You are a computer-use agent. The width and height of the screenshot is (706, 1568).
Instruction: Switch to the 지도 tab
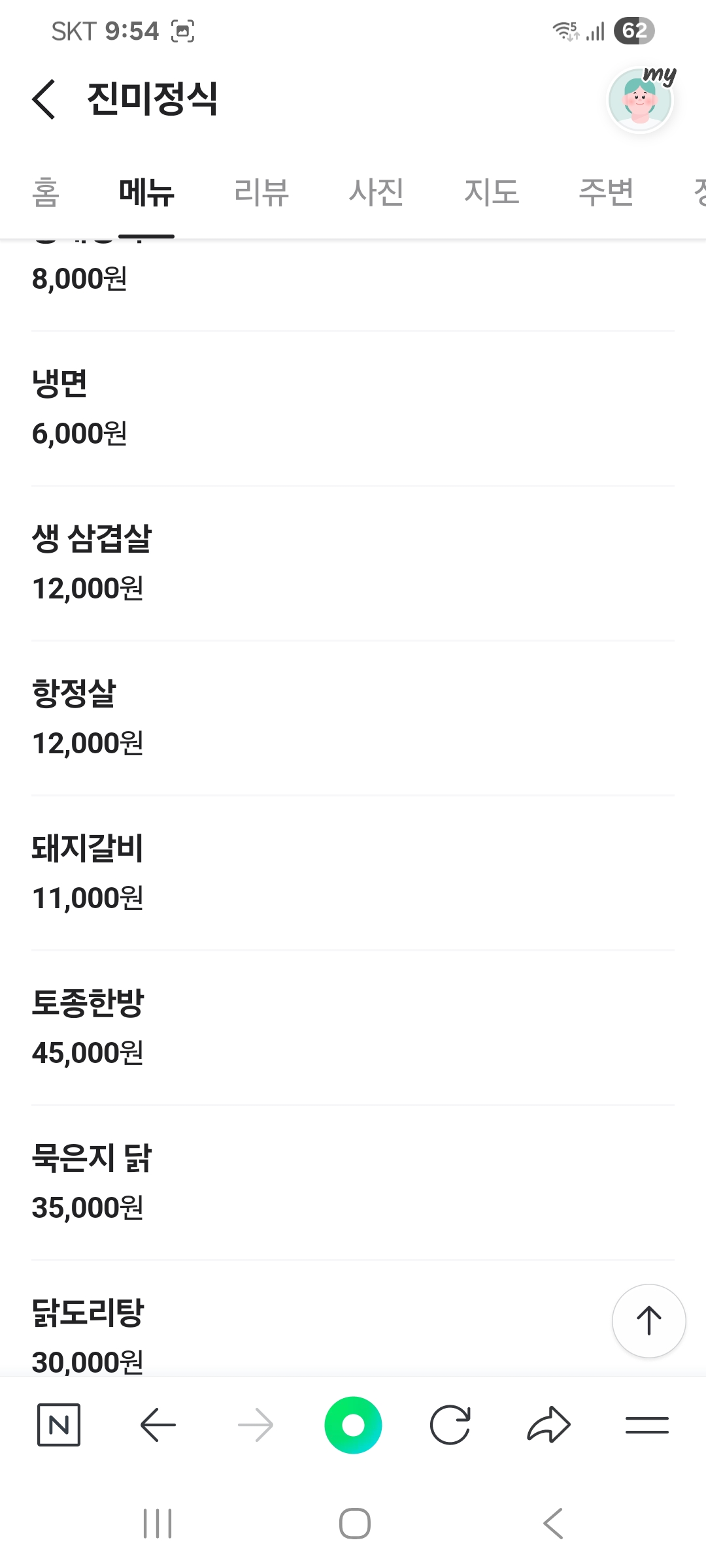[492, 192]
